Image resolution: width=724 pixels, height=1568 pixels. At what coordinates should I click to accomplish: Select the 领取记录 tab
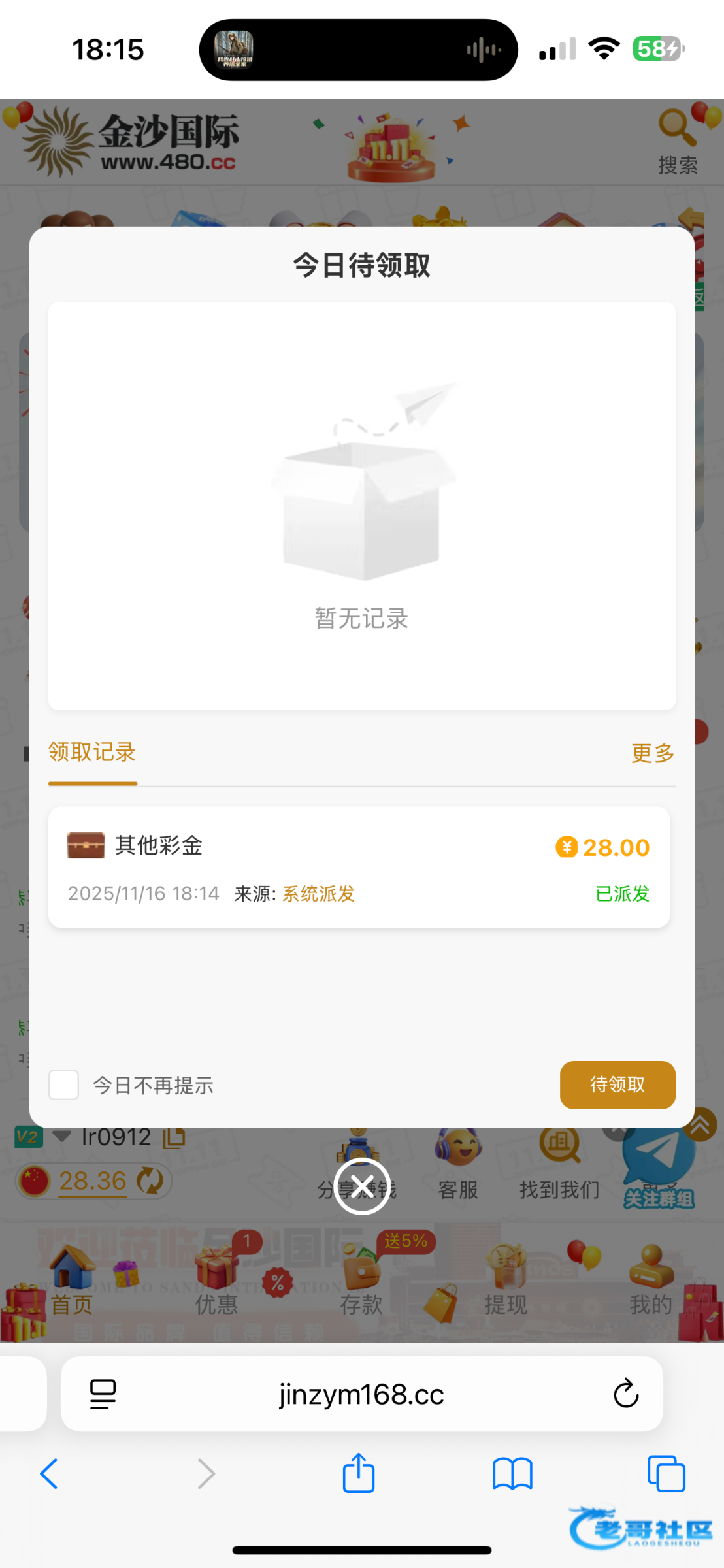pos(92,753)
